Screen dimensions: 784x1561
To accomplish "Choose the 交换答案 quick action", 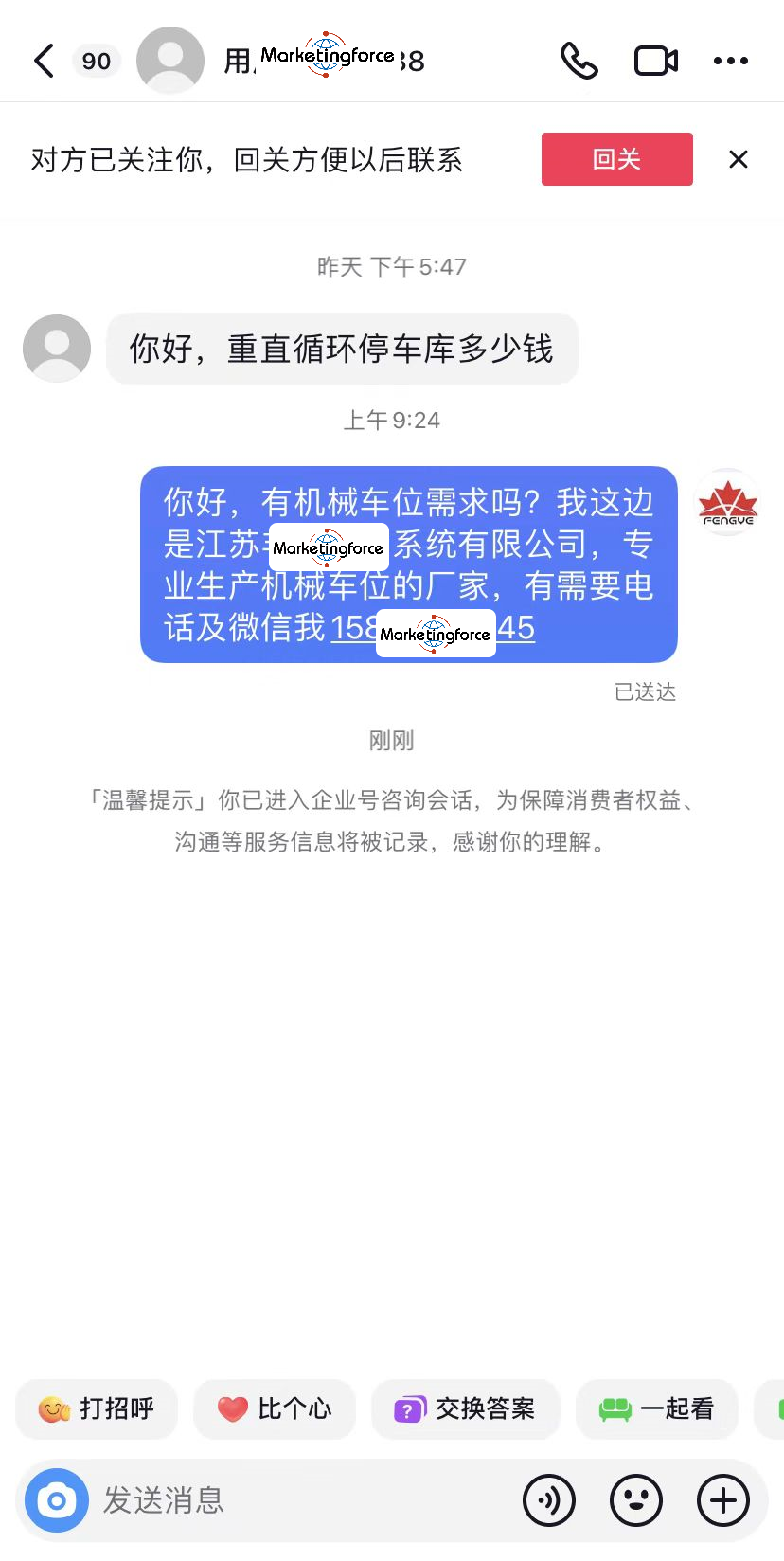I will pos(465,1409).
